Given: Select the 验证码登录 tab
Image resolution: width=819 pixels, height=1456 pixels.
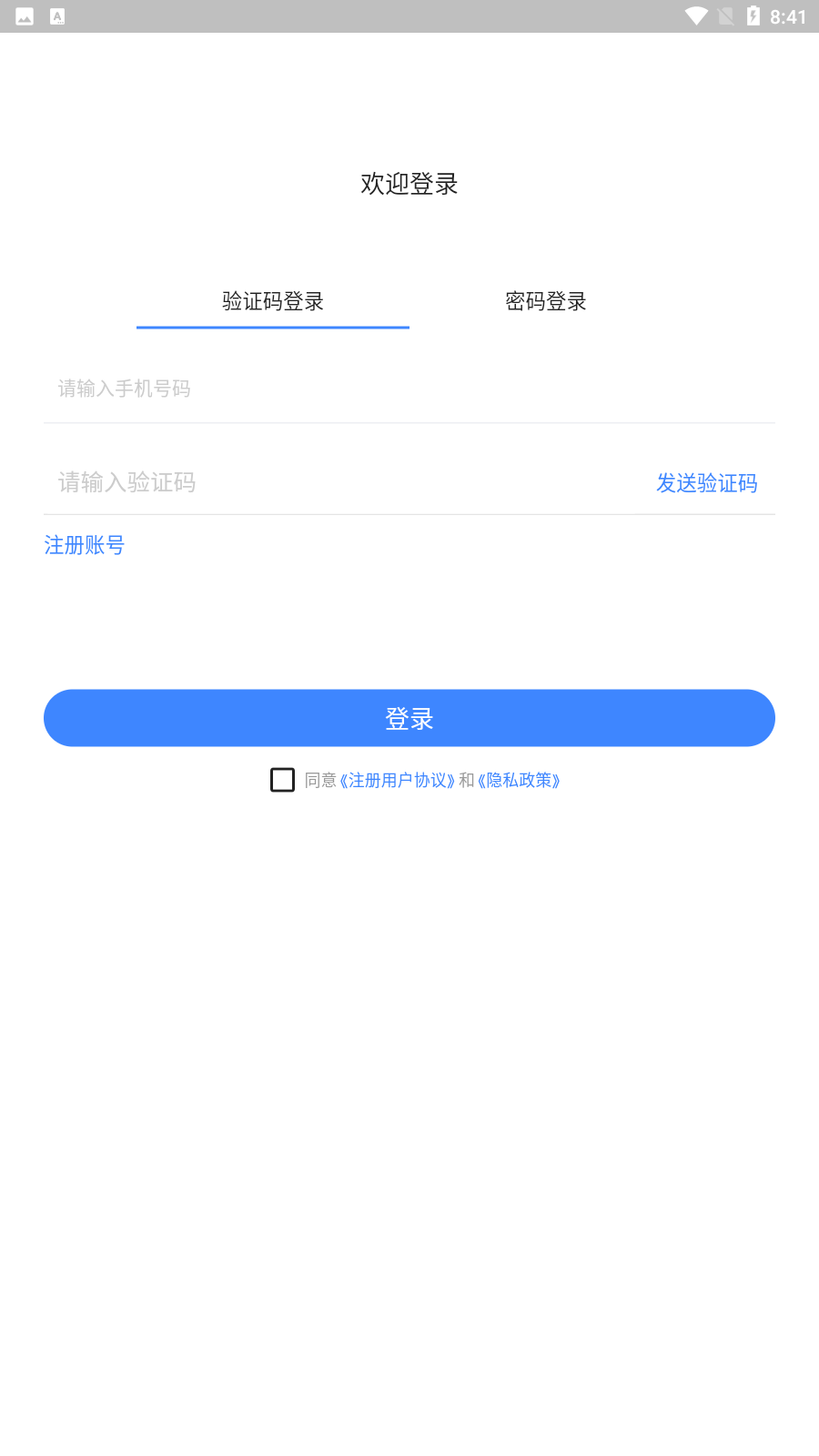Looking at the screenshot, I should click(x=272, y=301).
